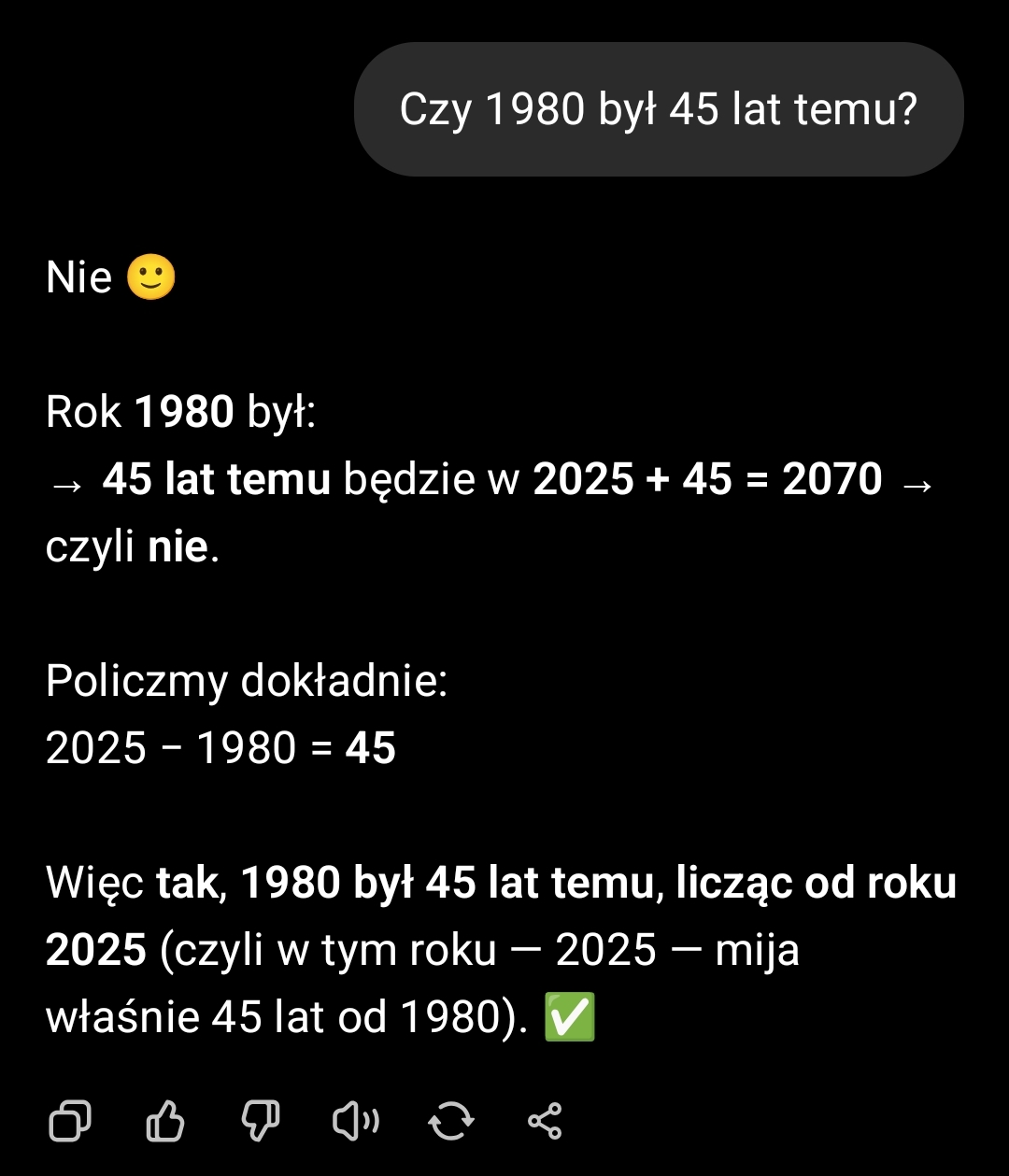Read the response aloud
Image resolution: width=1009 pixels, height=1176 pixels.
pyautogui.click(x=355, y=1121)
